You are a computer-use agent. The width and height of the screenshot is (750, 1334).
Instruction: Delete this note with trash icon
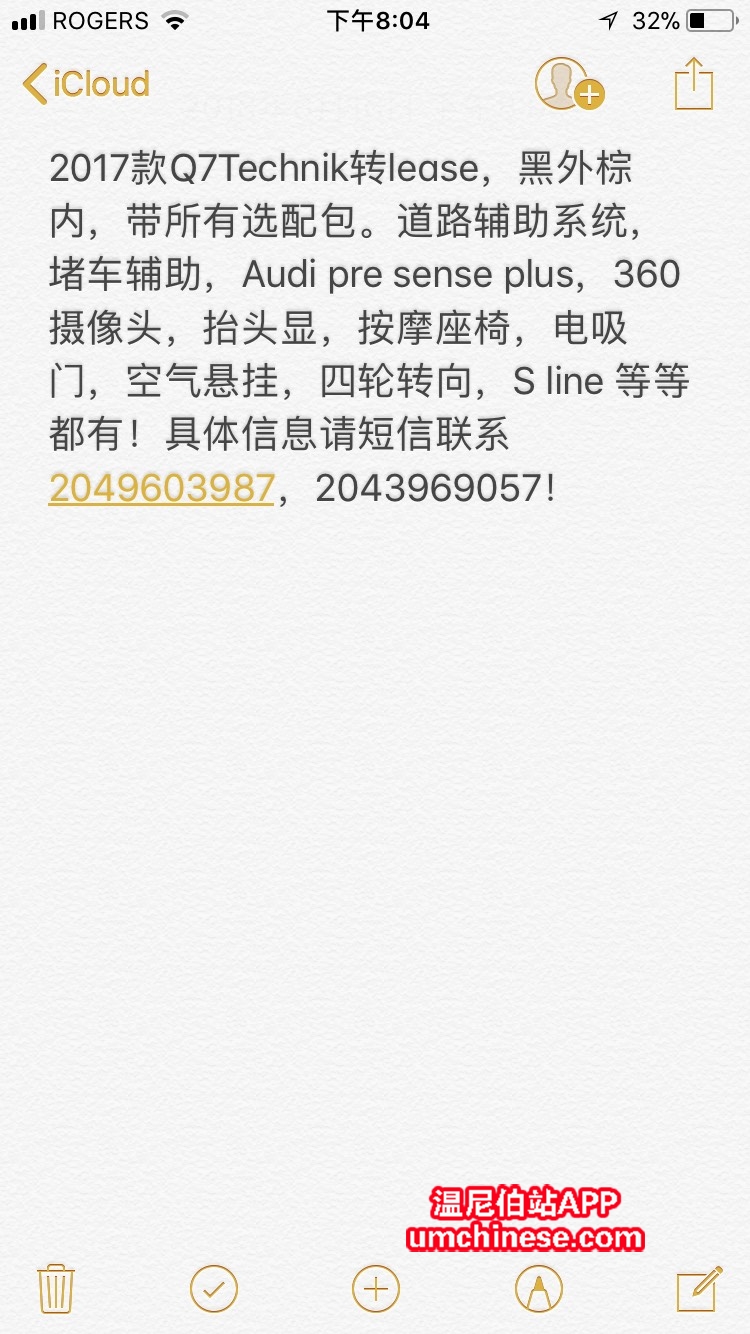point(56,1287)
